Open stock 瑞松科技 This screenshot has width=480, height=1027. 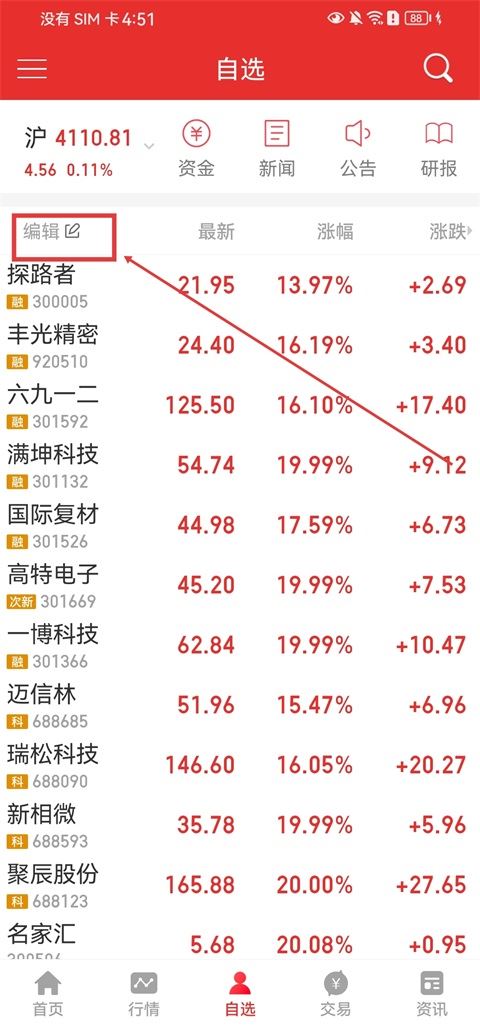tap(240, 765)
